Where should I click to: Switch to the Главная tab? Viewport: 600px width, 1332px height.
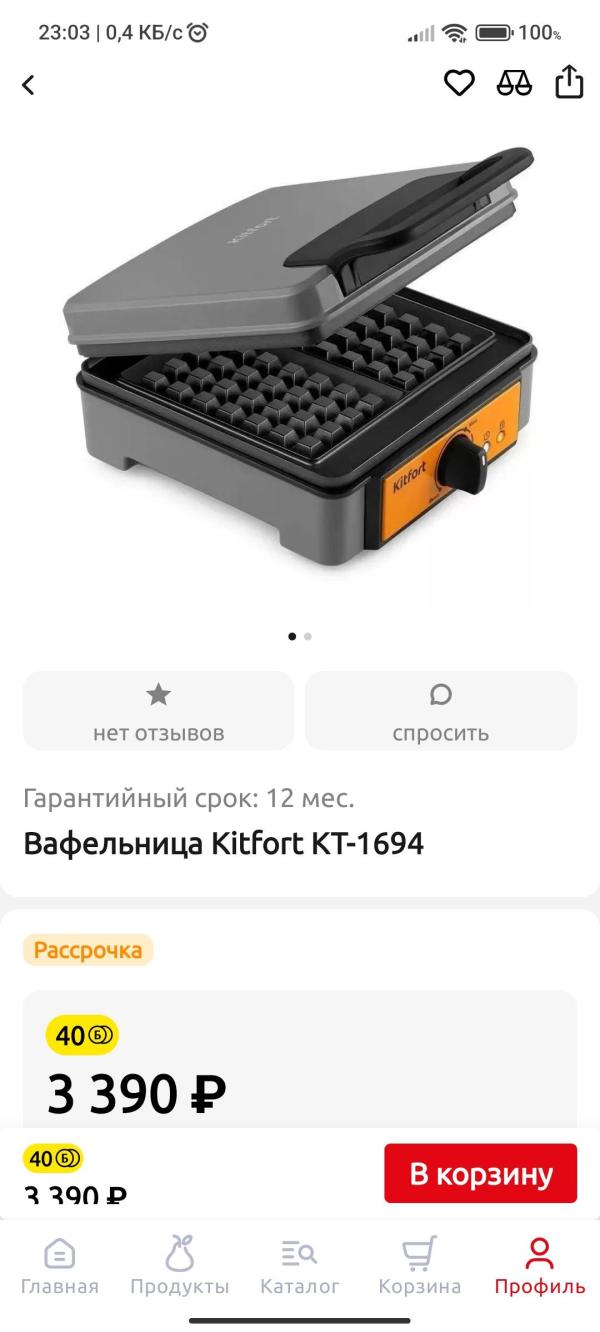click(x=60, y=1264)
